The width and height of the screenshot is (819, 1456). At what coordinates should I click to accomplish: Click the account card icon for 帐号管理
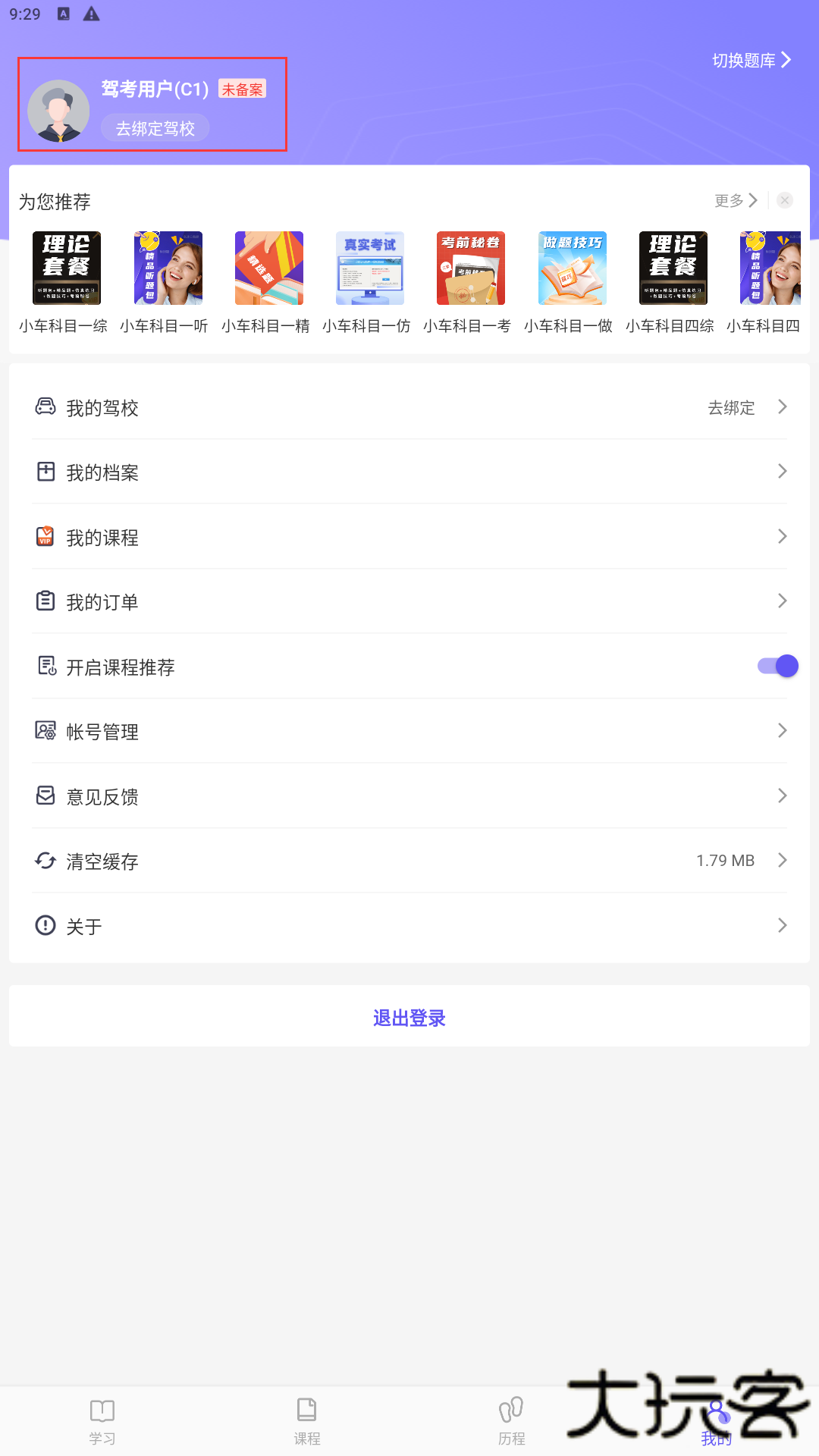point(45,730)
